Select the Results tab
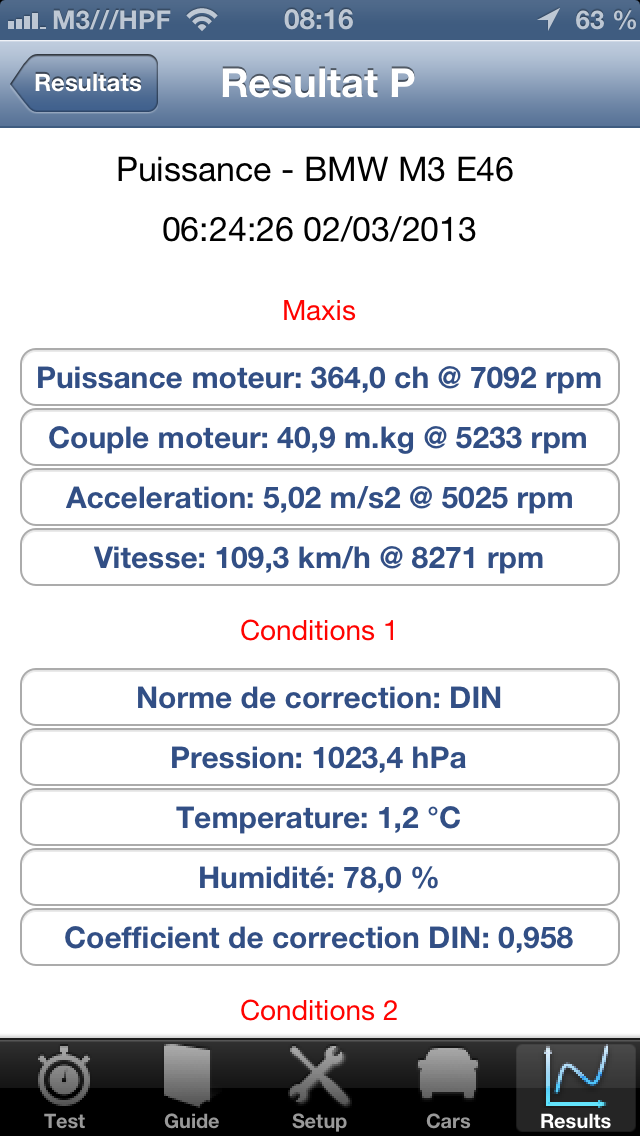 click(x=575, y=1089)
